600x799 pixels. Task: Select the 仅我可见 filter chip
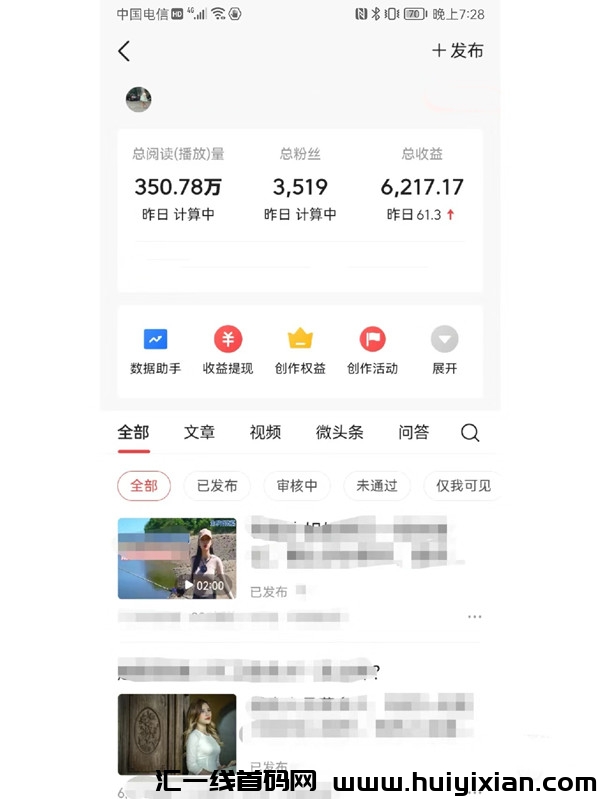[x=462, y=486]
